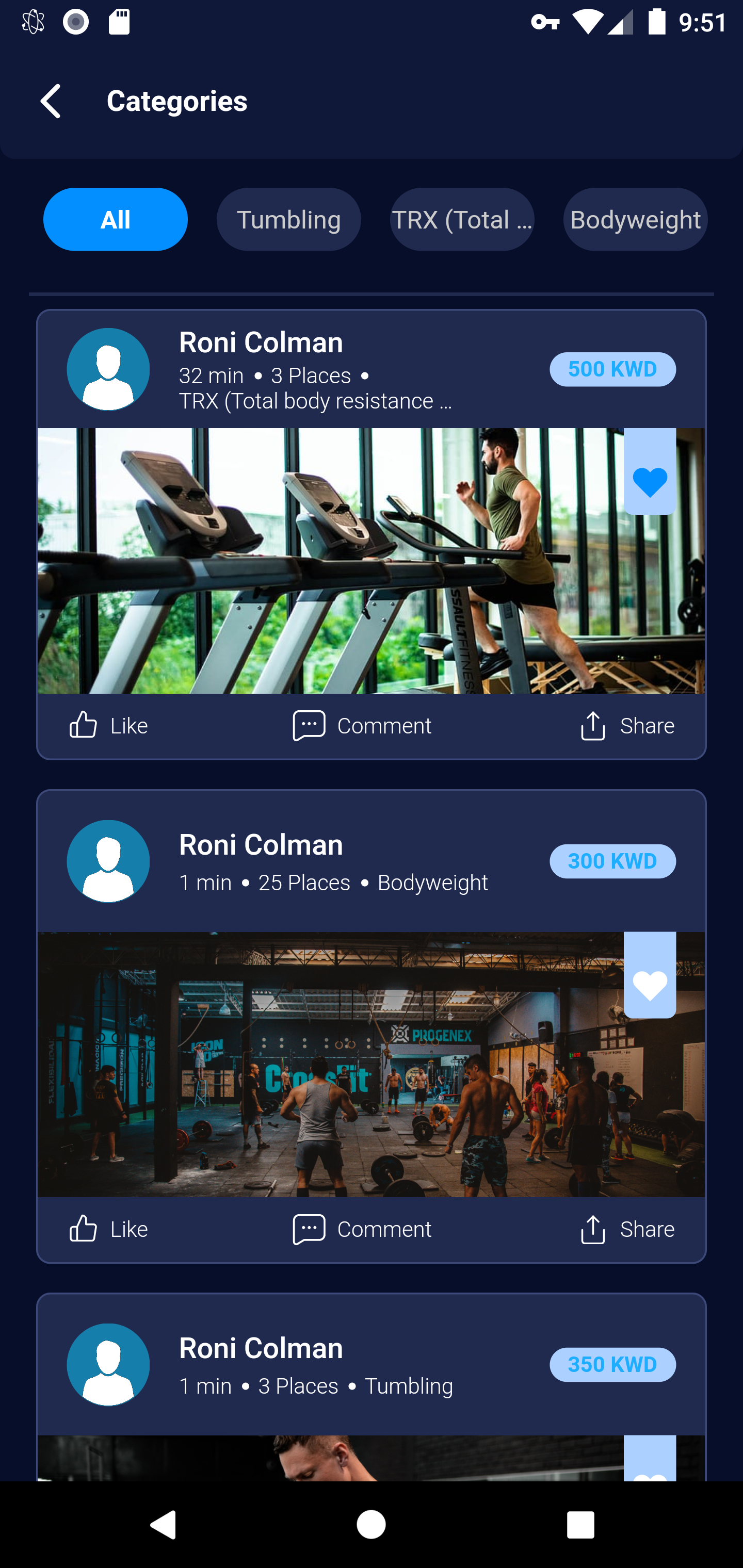Select the TRX (Total … category chip
The height and width of the screenshot is (1568, 743).
462,219
